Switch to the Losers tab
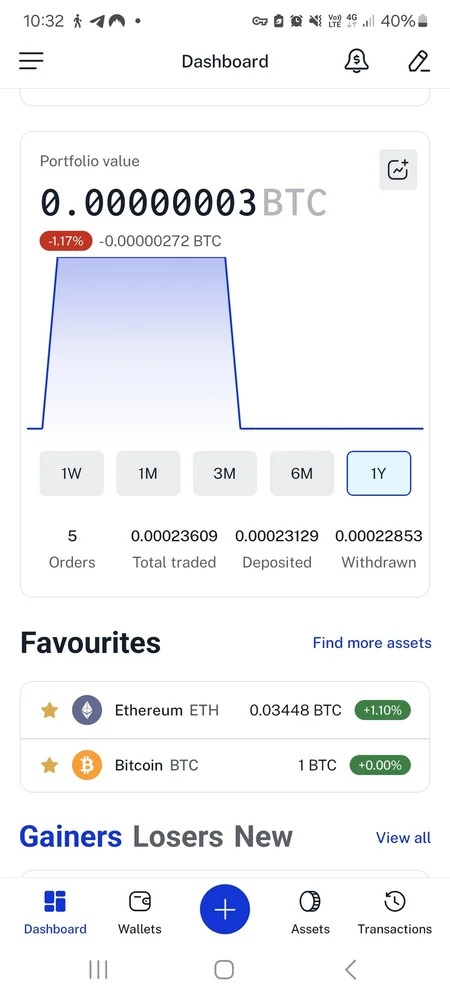 [178, 837]
